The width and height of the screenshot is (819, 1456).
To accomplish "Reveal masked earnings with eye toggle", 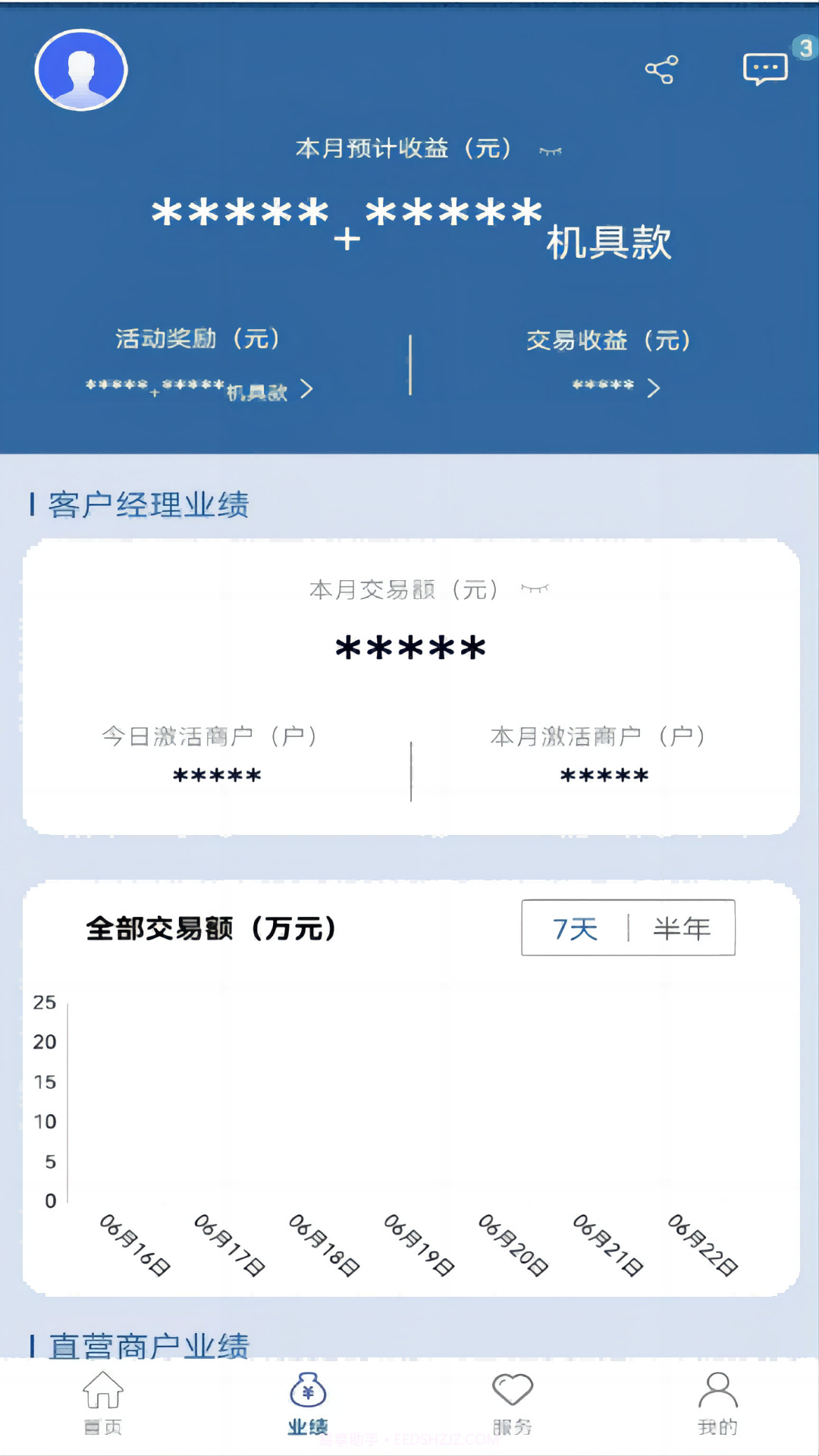I will tap(553, 152).
